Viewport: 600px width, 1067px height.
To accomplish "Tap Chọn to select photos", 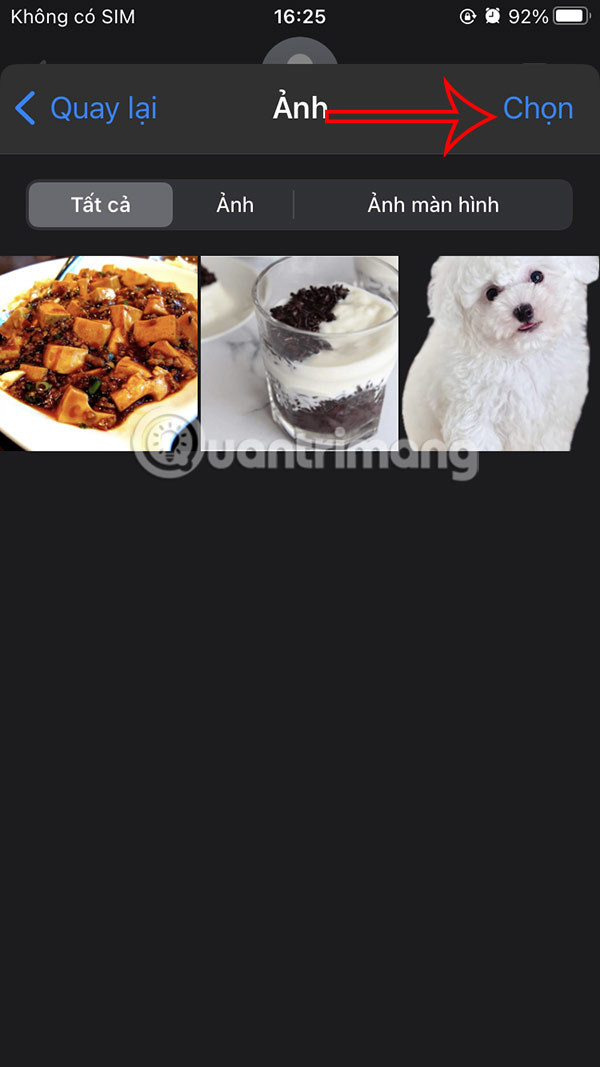I will [537, 108].
